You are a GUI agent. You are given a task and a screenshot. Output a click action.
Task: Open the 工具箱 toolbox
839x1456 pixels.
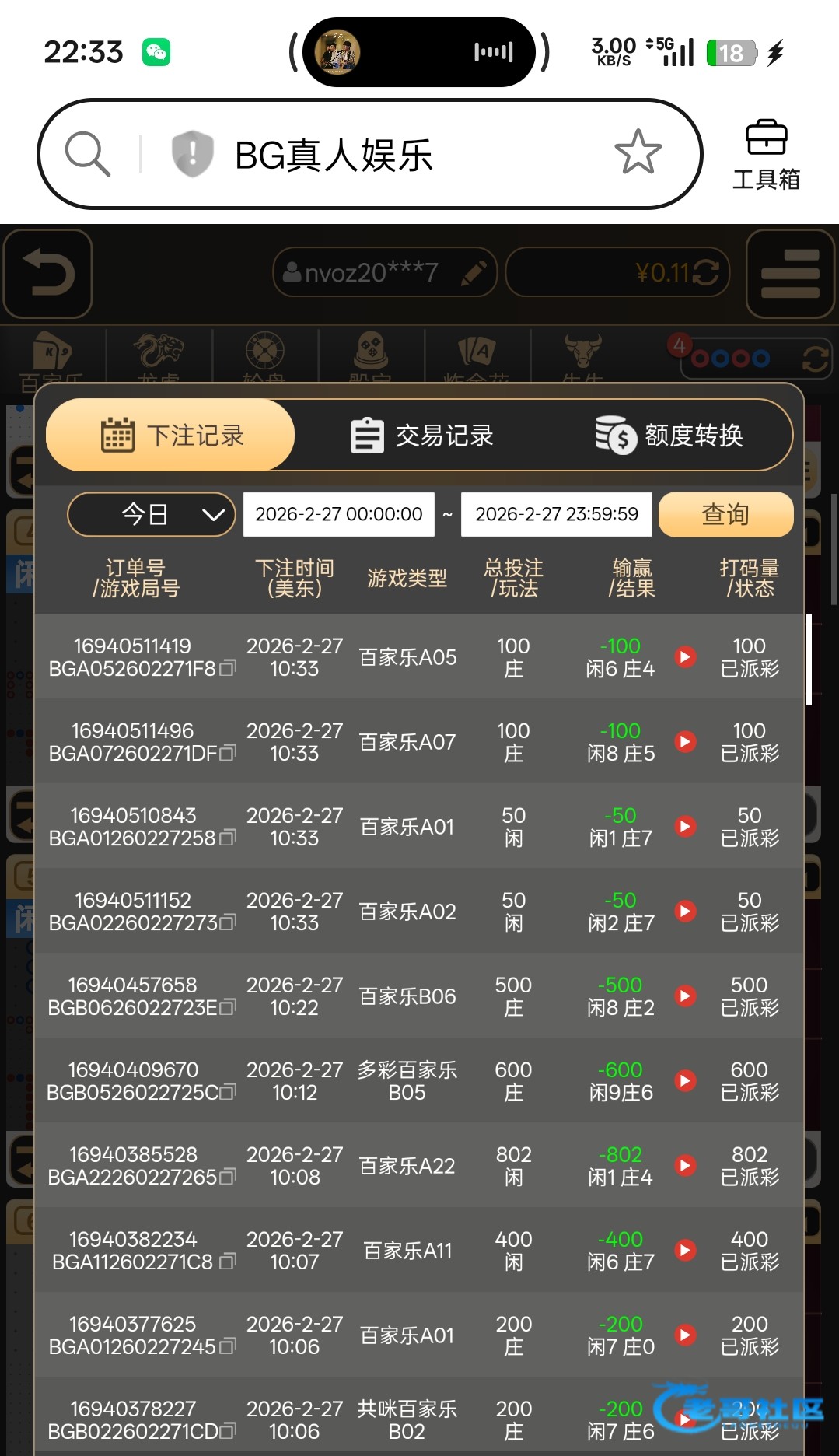coord(766,155)
